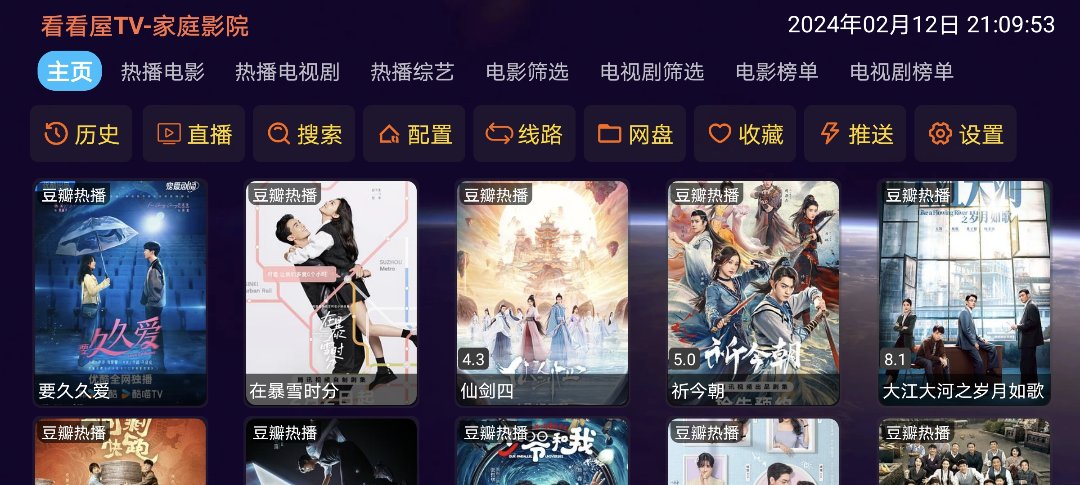Image resolution: width=1080 pixels, height=485 pixels.
Task: Open the 搜索 search button
Action: 304,134
